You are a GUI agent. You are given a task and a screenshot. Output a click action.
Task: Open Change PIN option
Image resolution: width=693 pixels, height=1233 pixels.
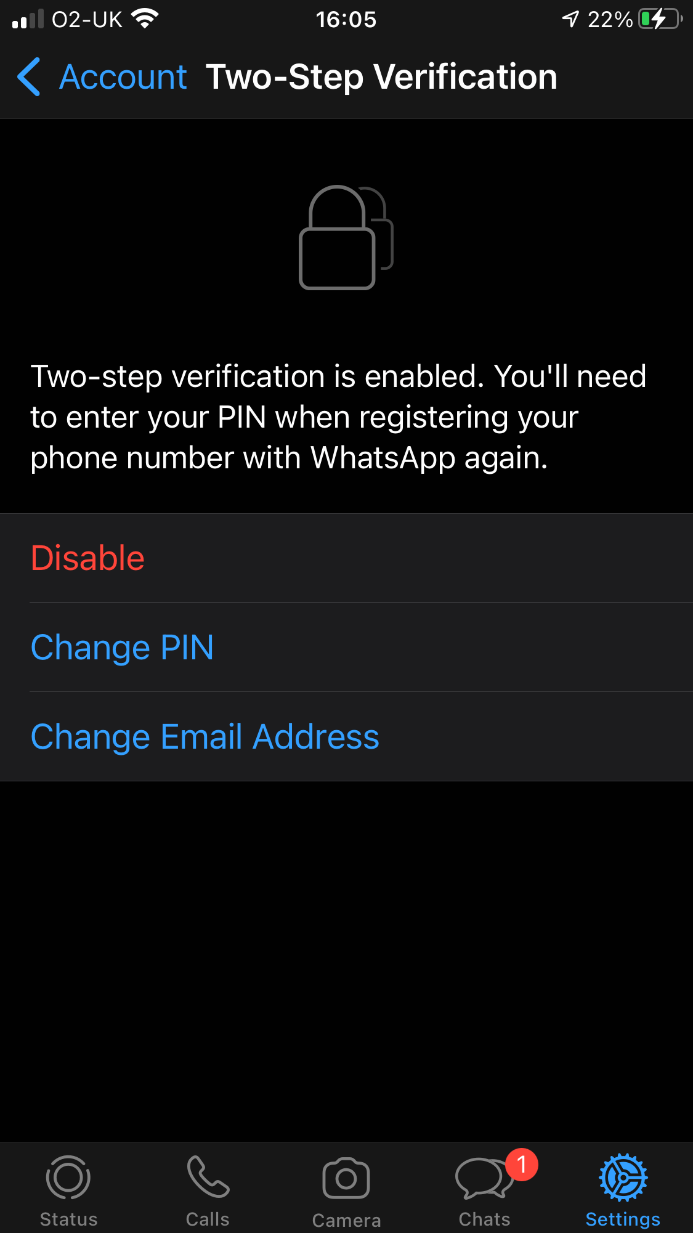click(122, 648)
